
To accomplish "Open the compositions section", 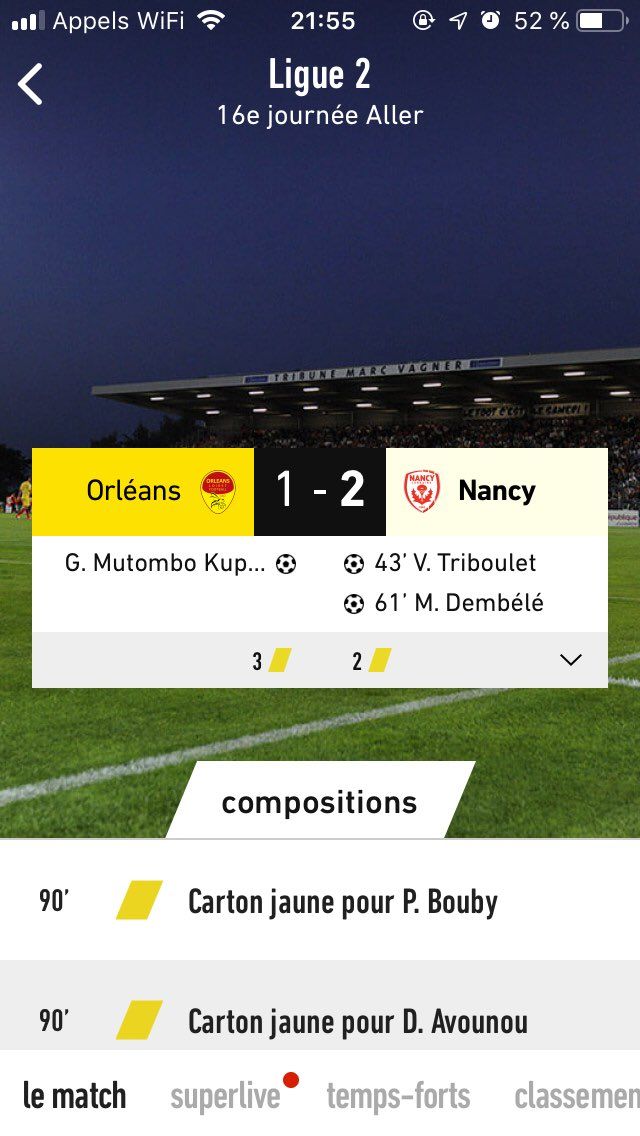I will [320, 801].
